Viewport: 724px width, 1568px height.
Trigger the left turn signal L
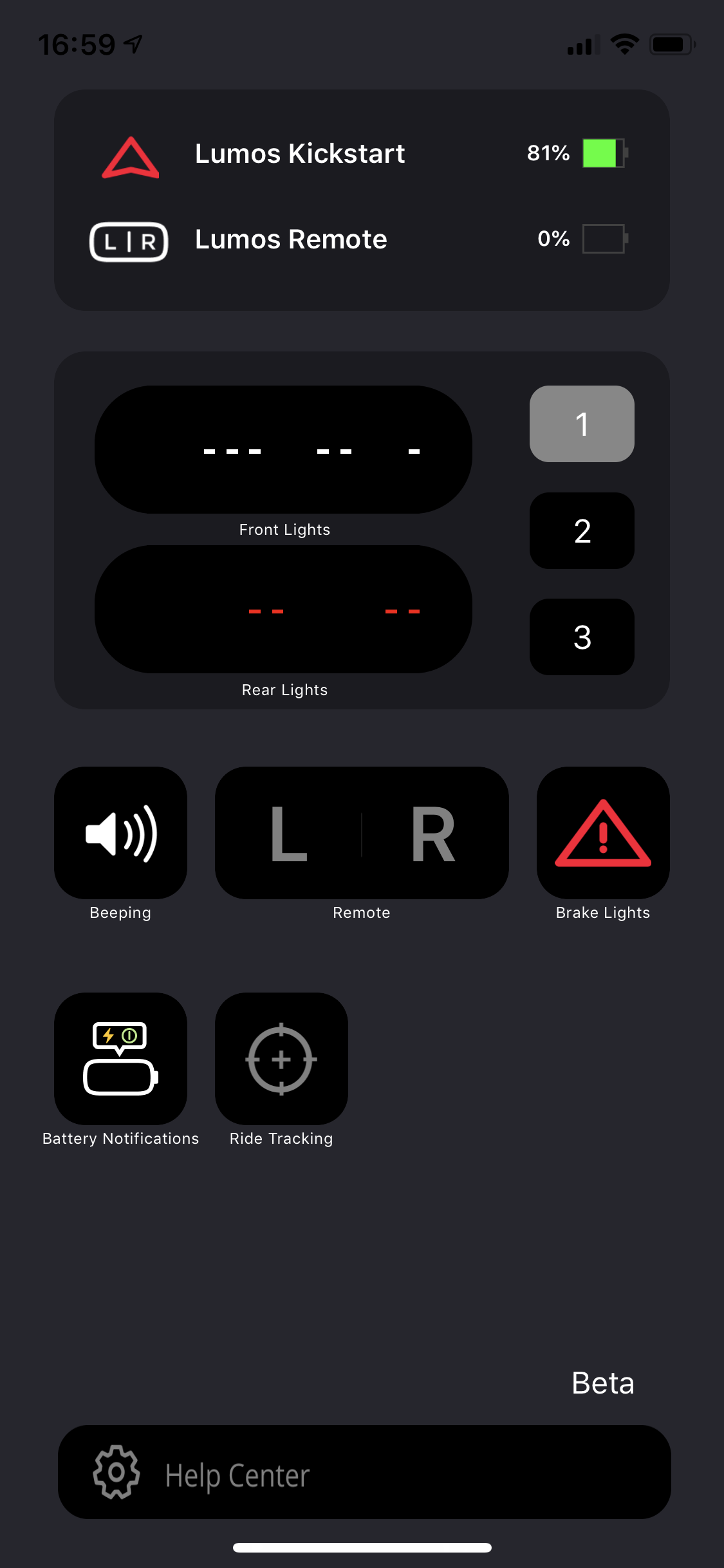(289, 833)
